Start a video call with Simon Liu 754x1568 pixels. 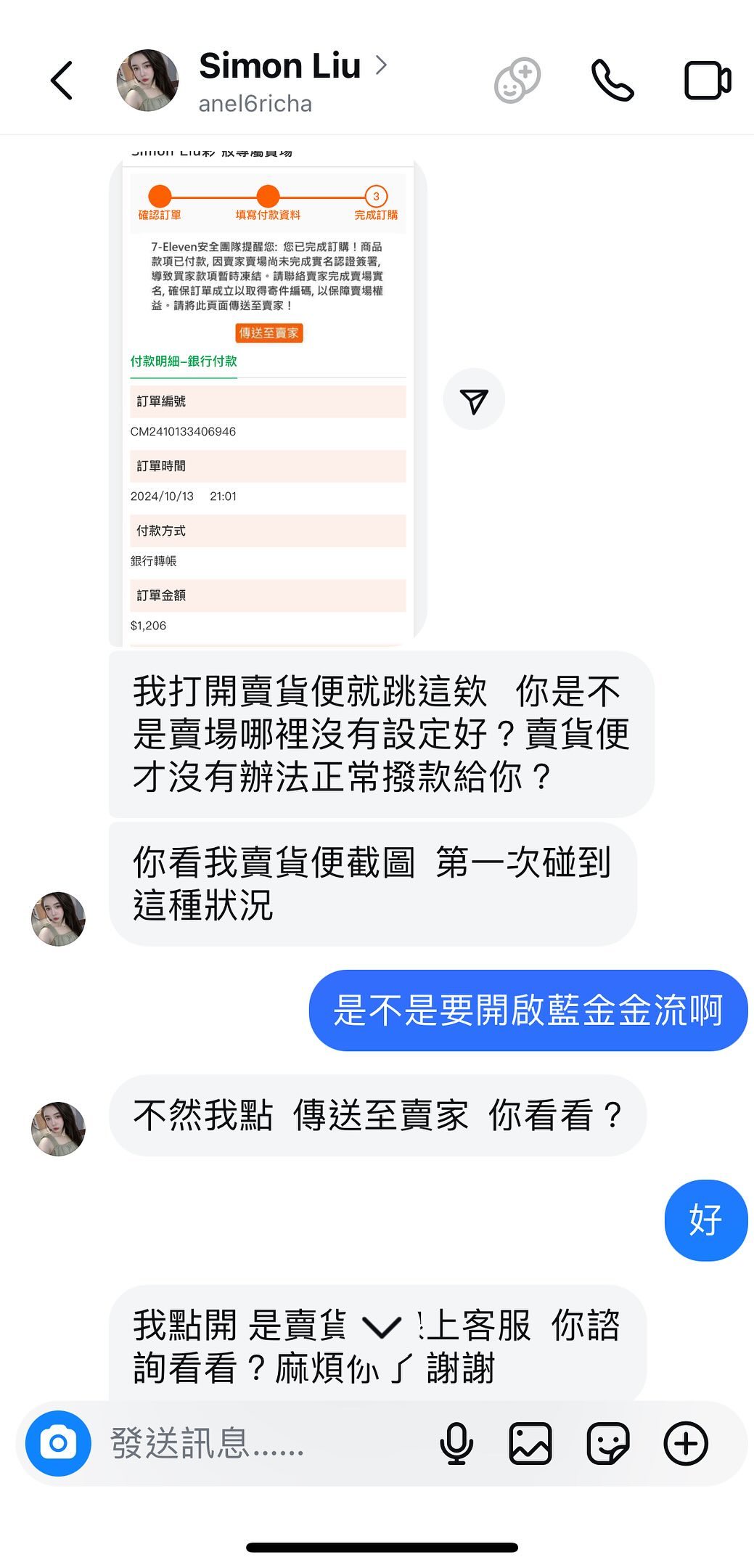(707, 81)
